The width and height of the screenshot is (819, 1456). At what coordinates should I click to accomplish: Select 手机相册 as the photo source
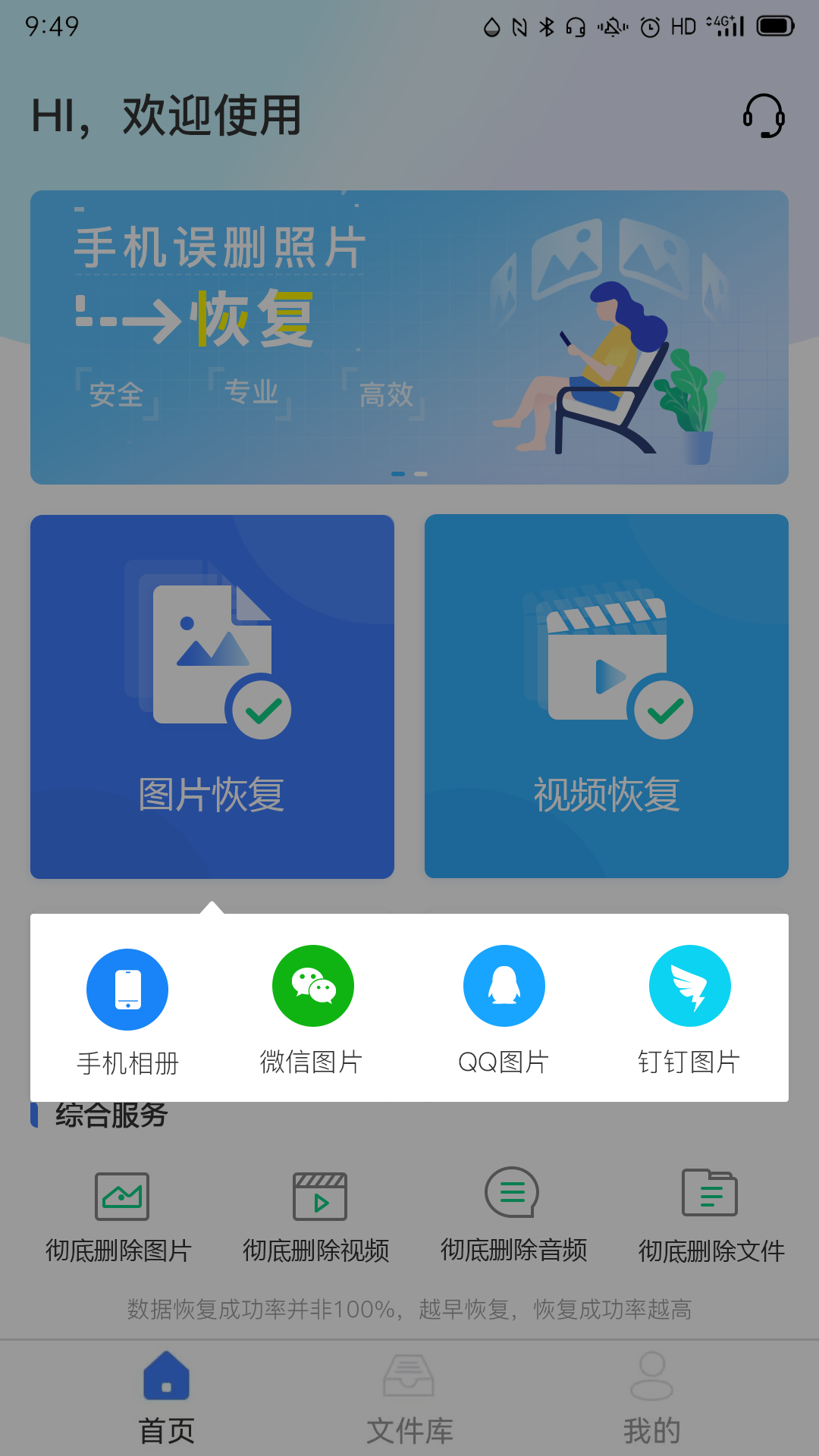point(127,1009)
